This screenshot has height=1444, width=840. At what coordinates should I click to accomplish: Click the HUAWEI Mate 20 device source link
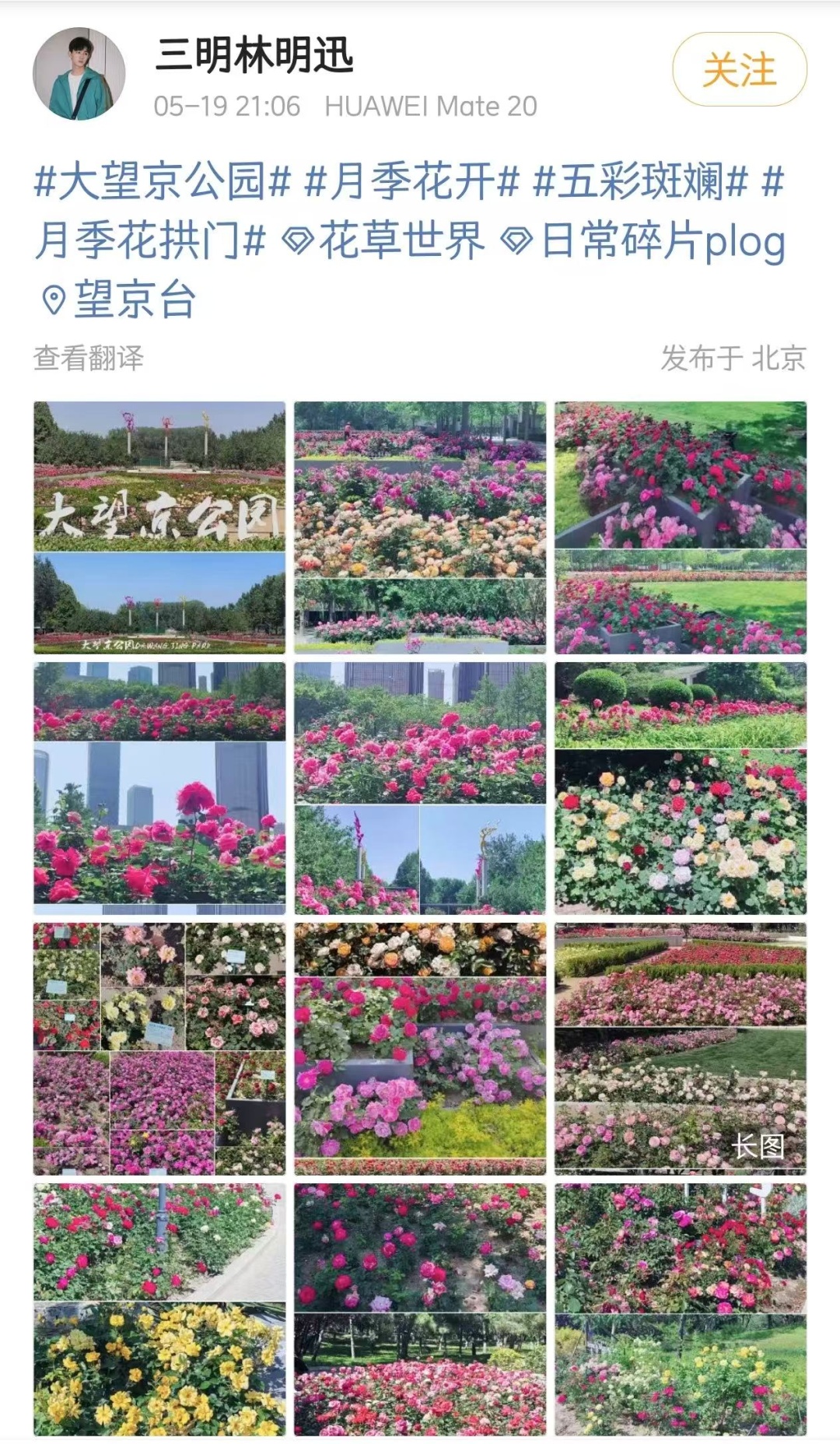[432, 106]
